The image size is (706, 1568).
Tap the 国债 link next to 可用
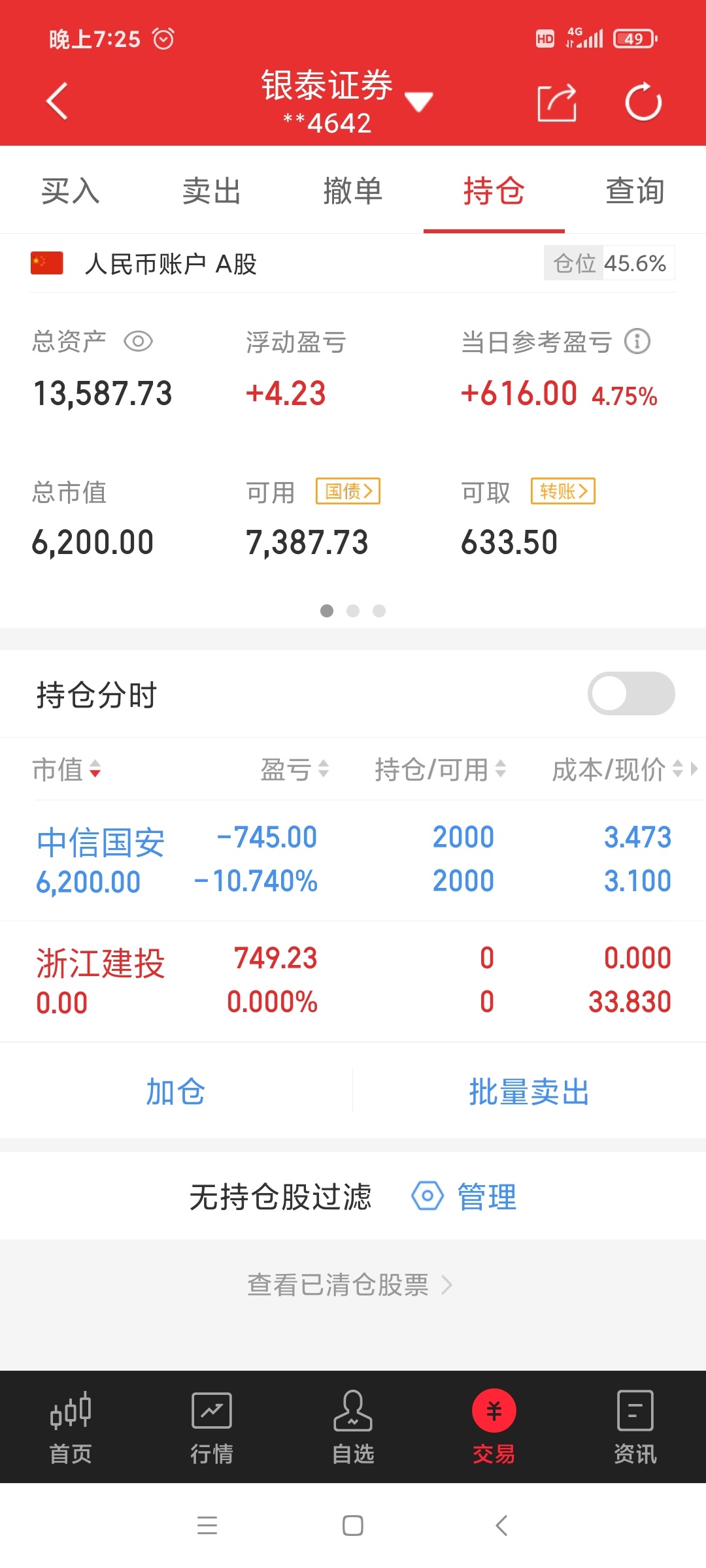pos(348,491)
